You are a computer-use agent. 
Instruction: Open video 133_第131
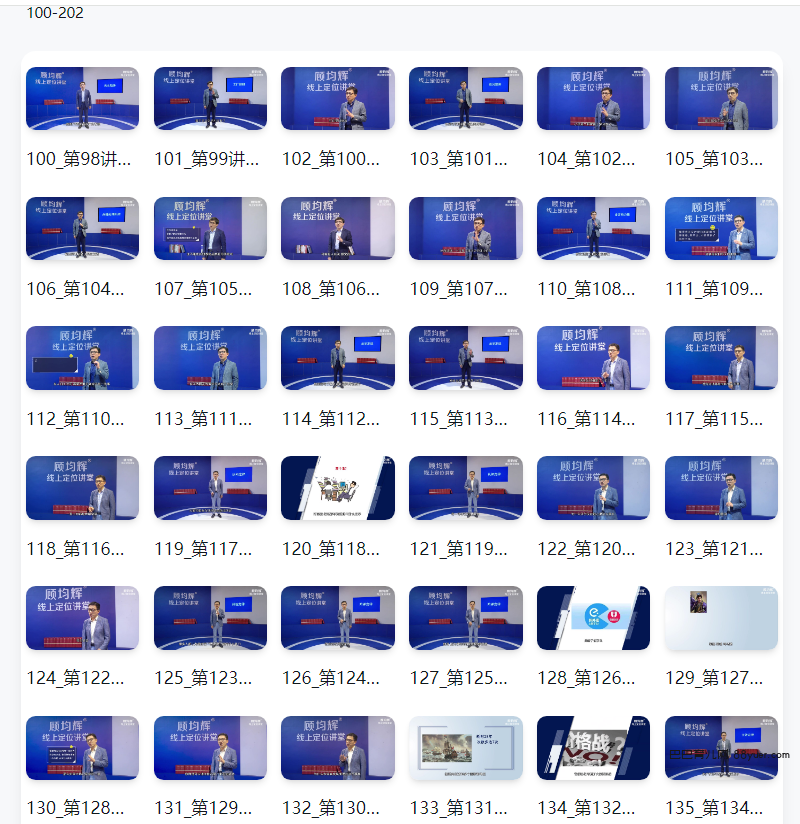point(466,748)
